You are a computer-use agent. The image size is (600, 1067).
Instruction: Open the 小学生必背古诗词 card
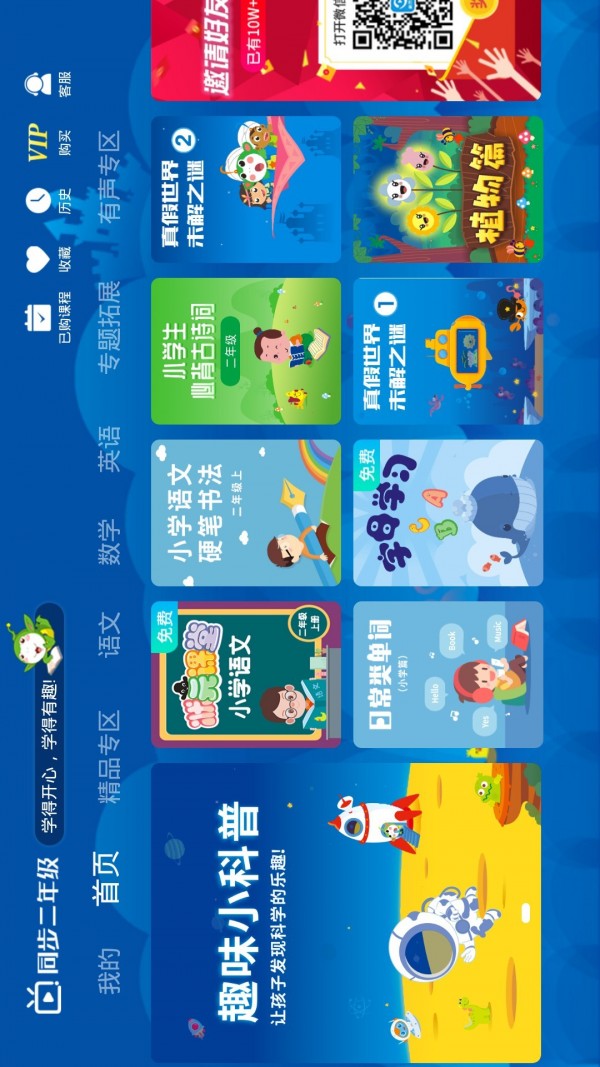(x=245, y=351)
